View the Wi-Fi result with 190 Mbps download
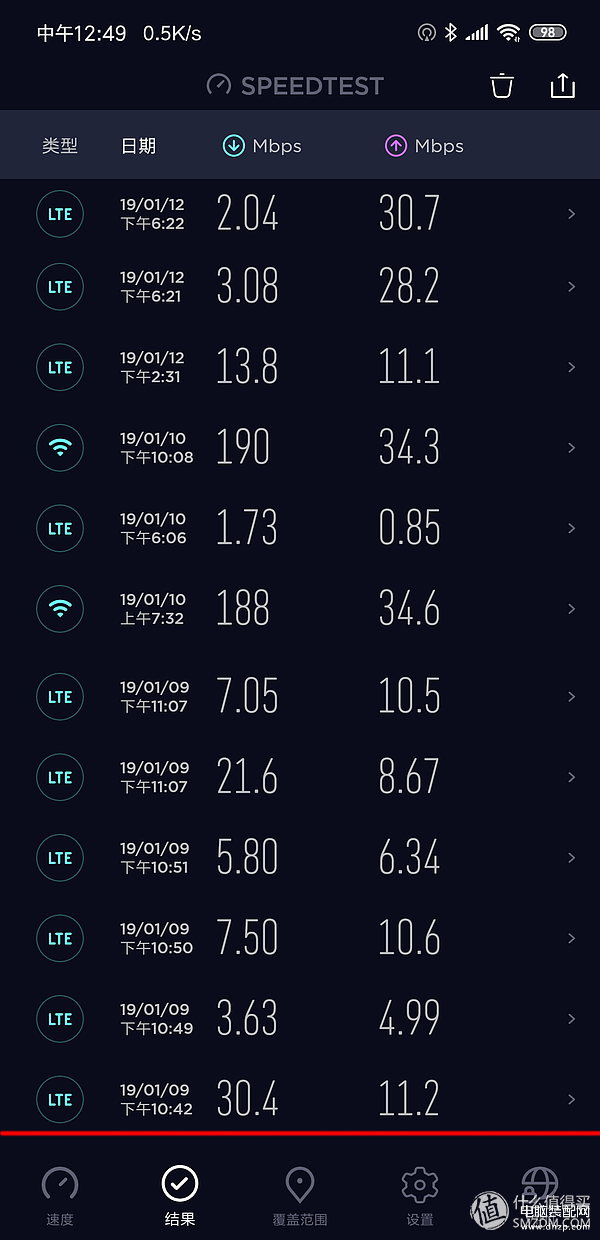The height and width of the screenshot is (1240, 600). point(300,448)
